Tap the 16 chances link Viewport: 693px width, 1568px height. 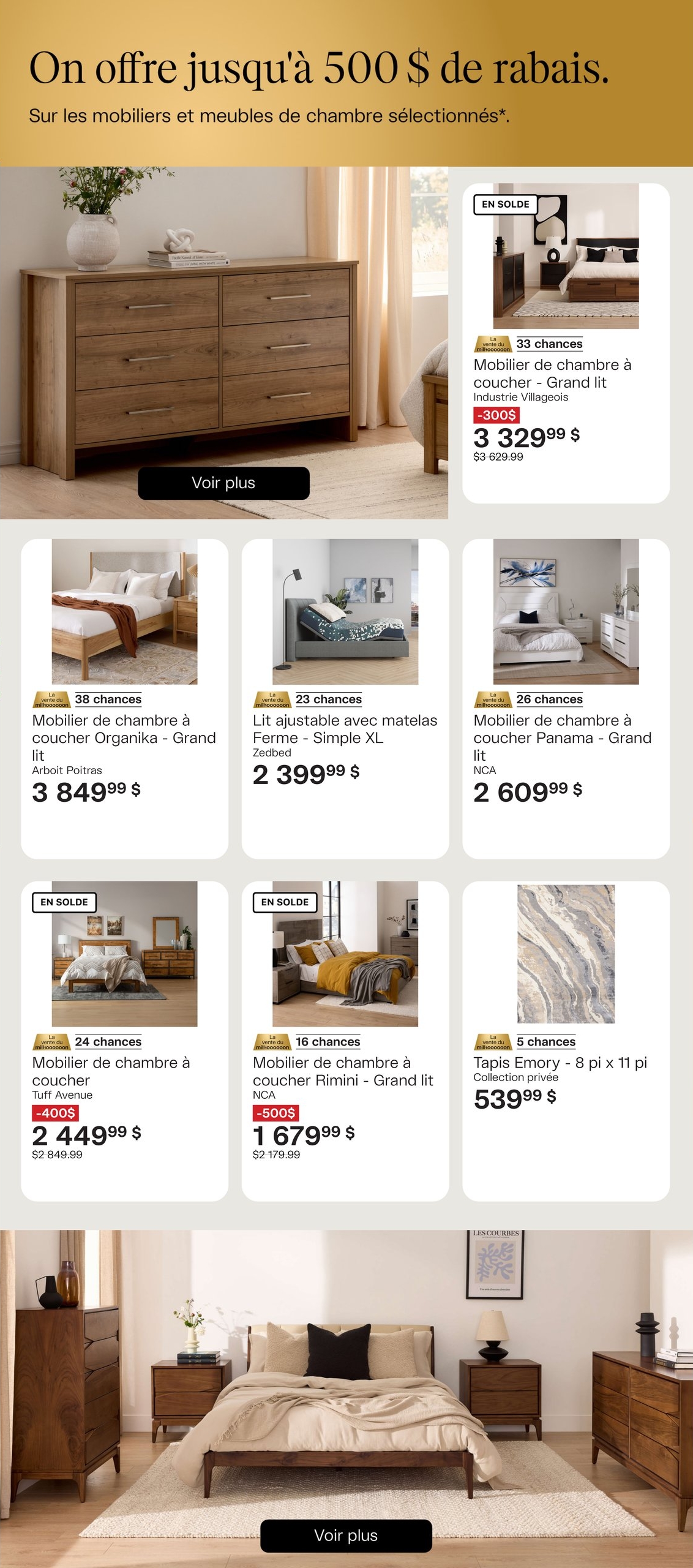[x=328, y=1042]
